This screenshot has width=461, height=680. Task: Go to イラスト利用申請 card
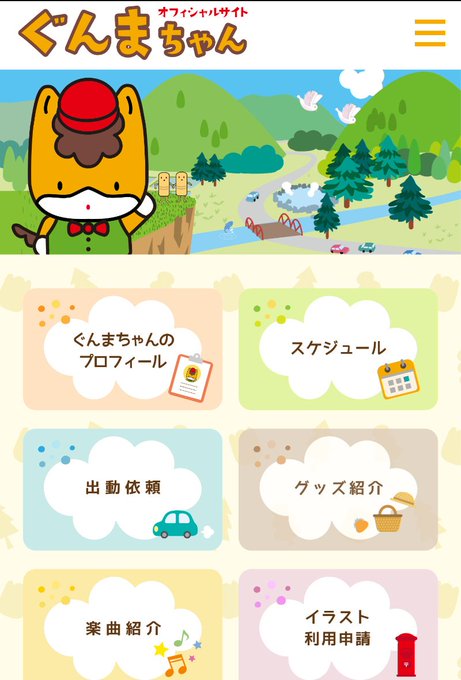[x=338, y=624]
